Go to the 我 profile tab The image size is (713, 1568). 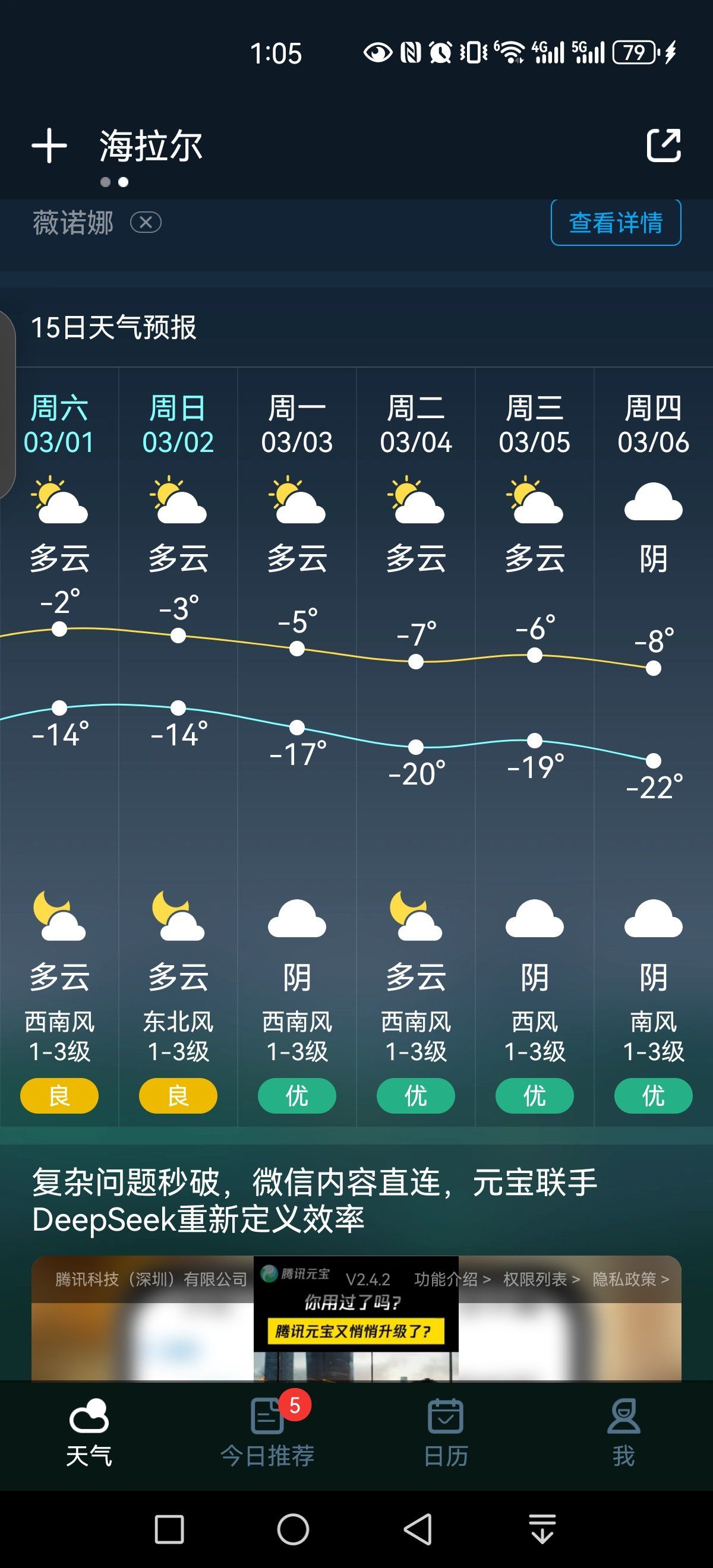(623, 1431)
